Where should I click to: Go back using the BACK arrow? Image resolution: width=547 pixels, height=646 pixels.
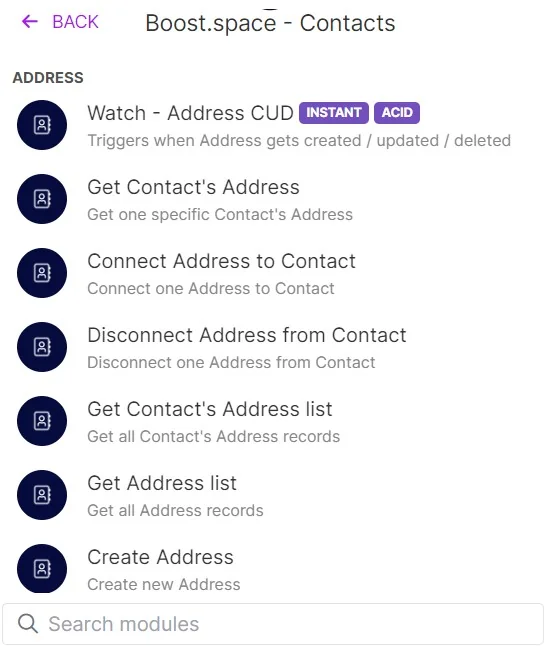tap(60, 22)
